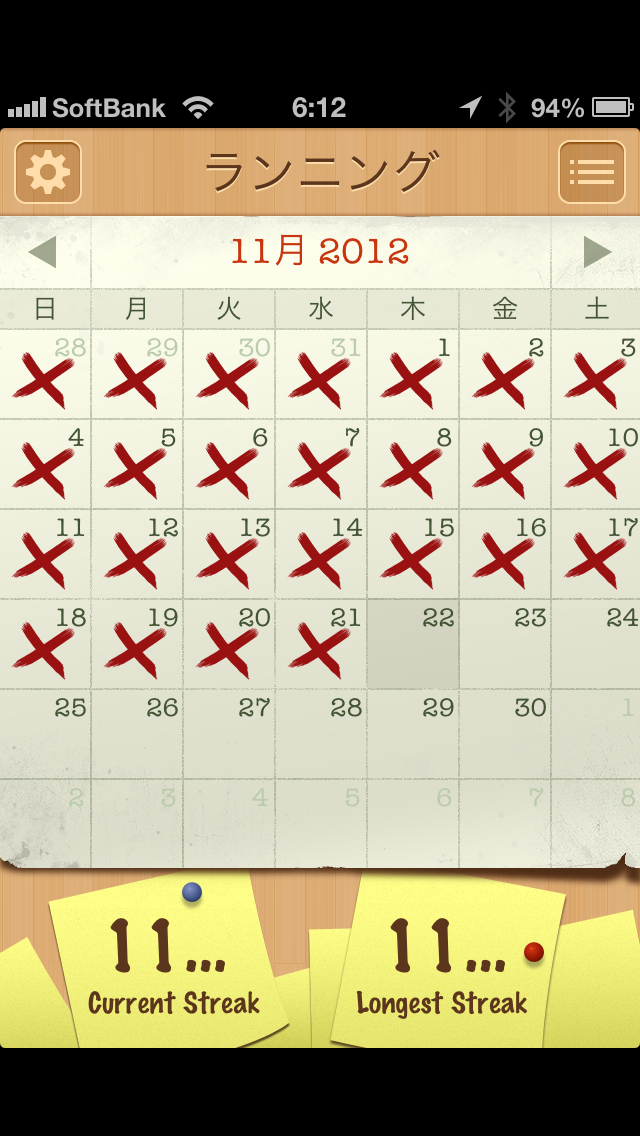Toggle the mark on November 1
Viewport: 640px width, 1136px height.
coord(413,375)
